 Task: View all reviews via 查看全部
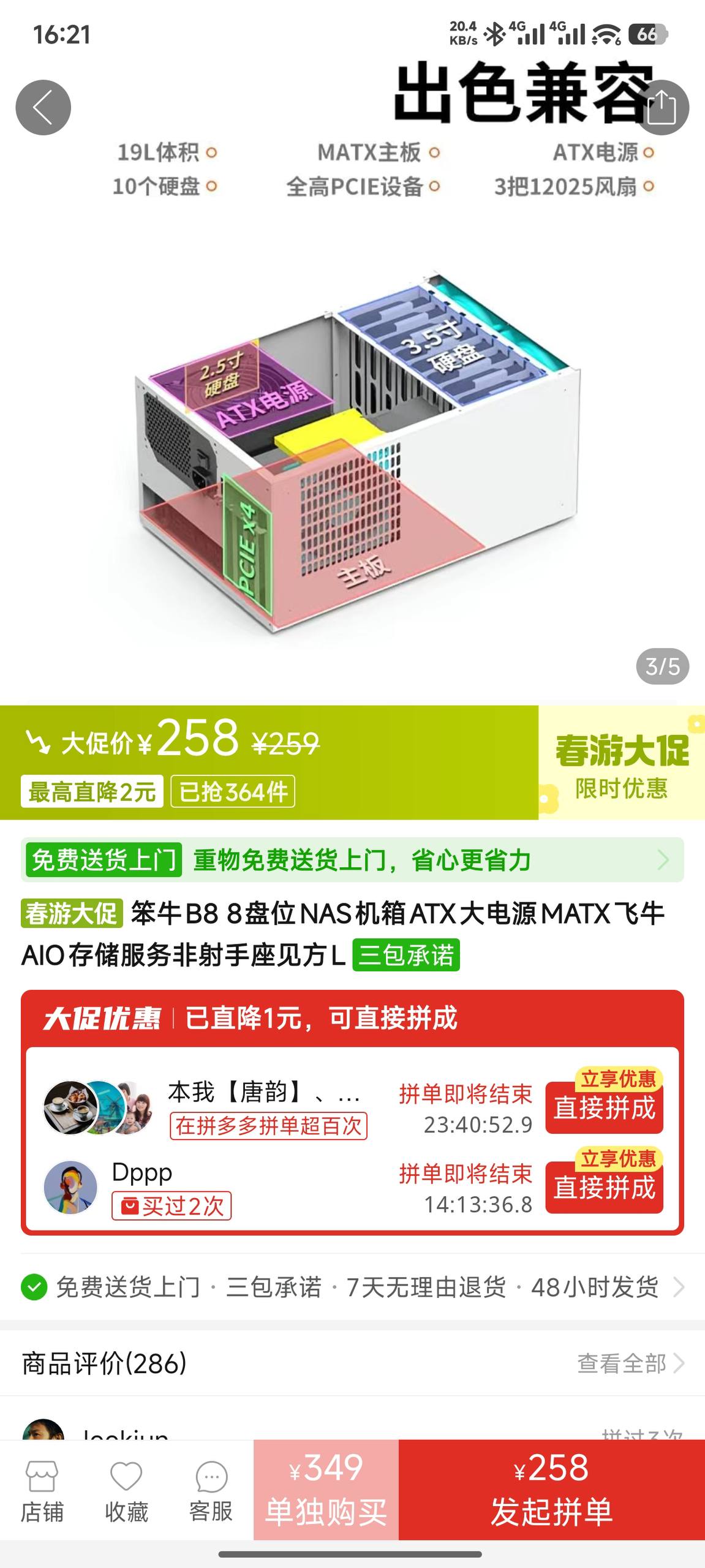630,1363
